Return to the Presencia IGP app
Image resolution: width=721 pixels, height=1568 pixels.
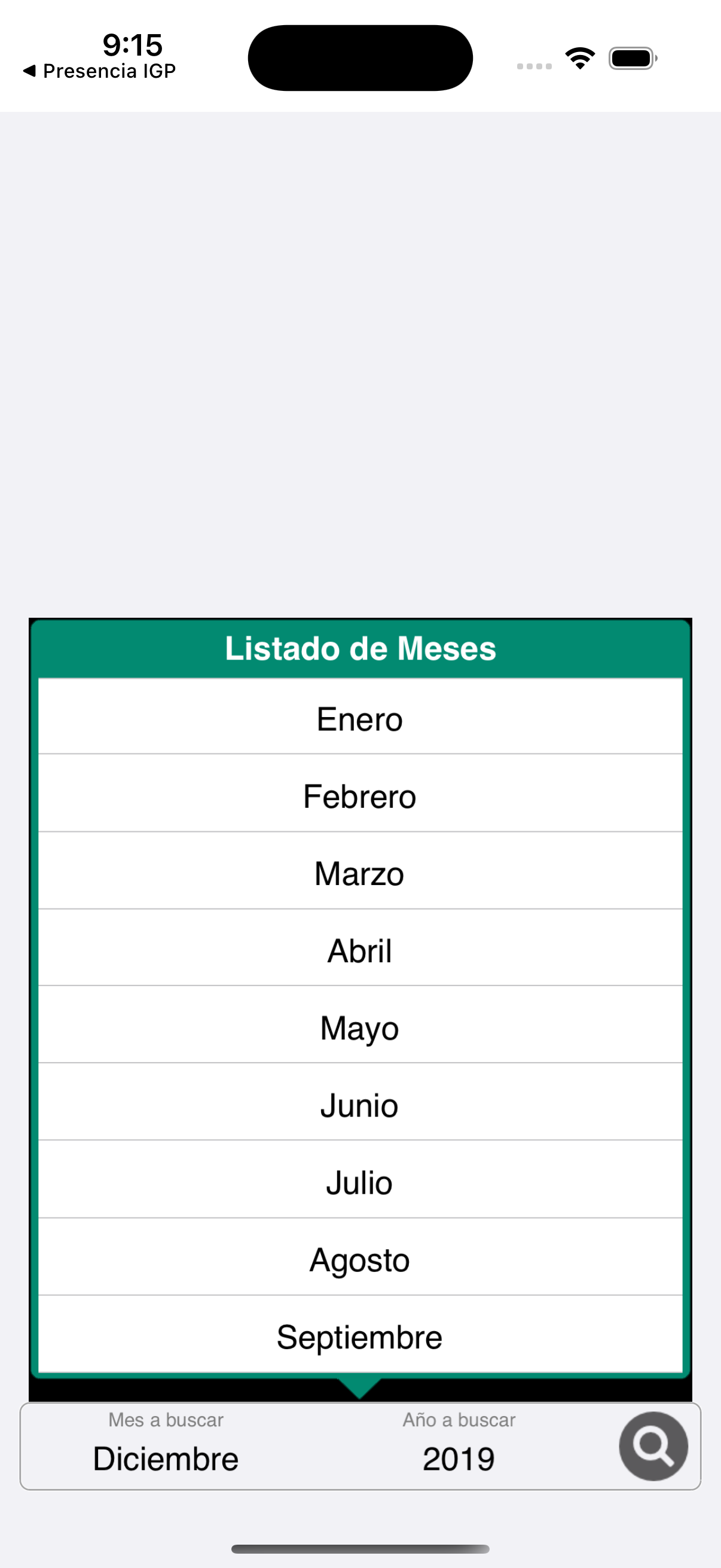pyautogui.click(x=100, y=71)
